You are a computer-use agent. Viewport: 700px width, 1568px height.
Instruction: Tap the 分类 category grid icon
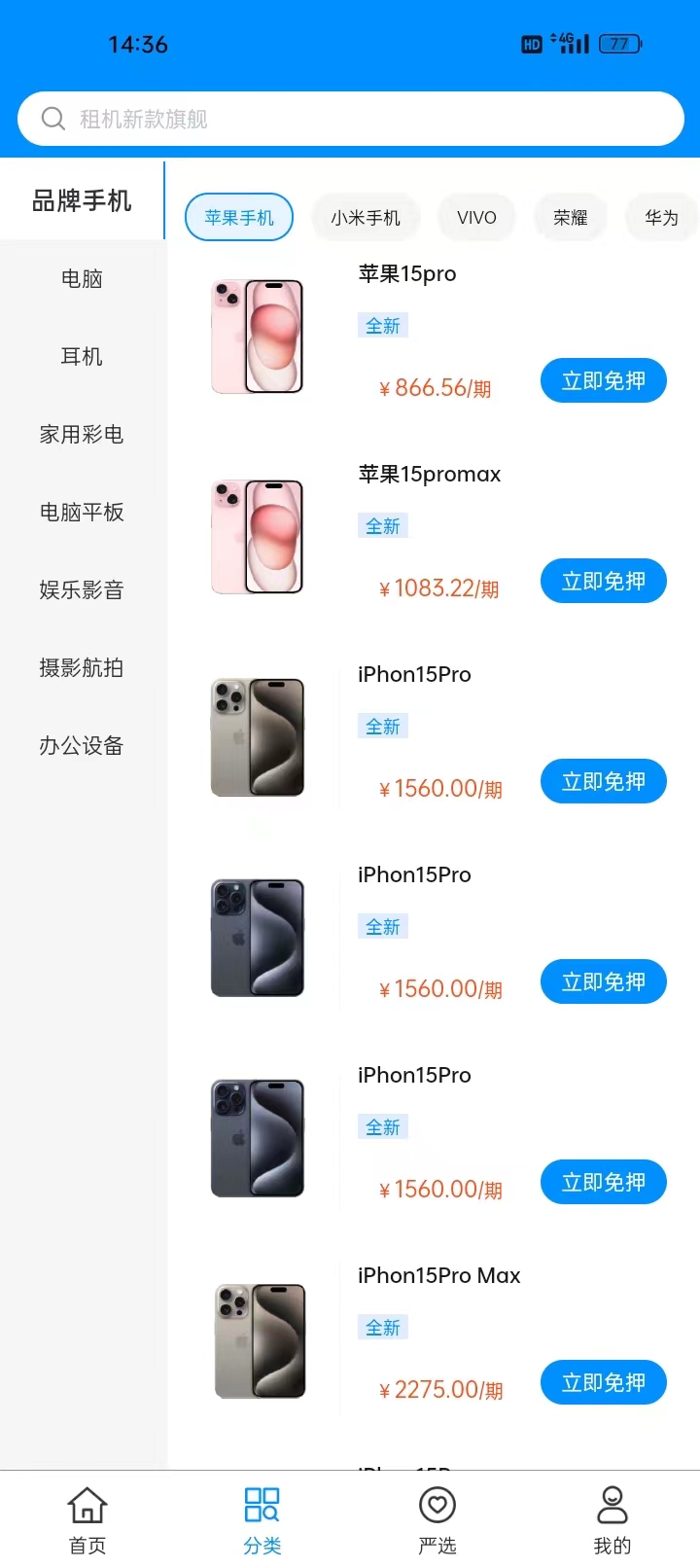(262, 1503)
